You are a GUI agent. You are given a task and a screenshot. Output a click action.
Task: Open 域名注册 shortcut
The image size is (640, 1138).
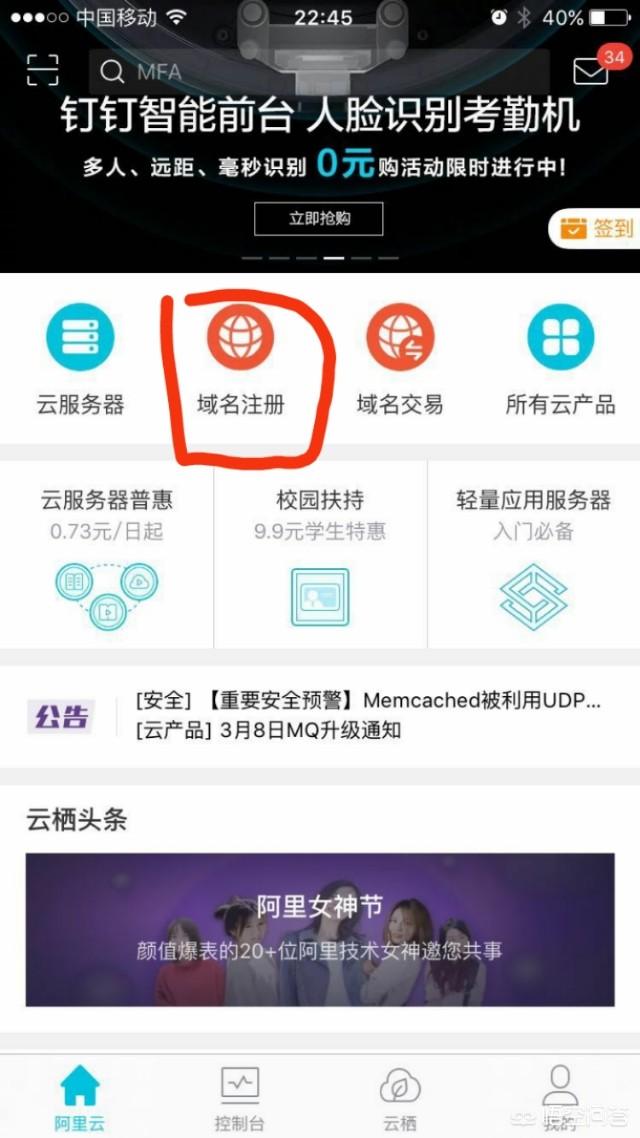240,358
